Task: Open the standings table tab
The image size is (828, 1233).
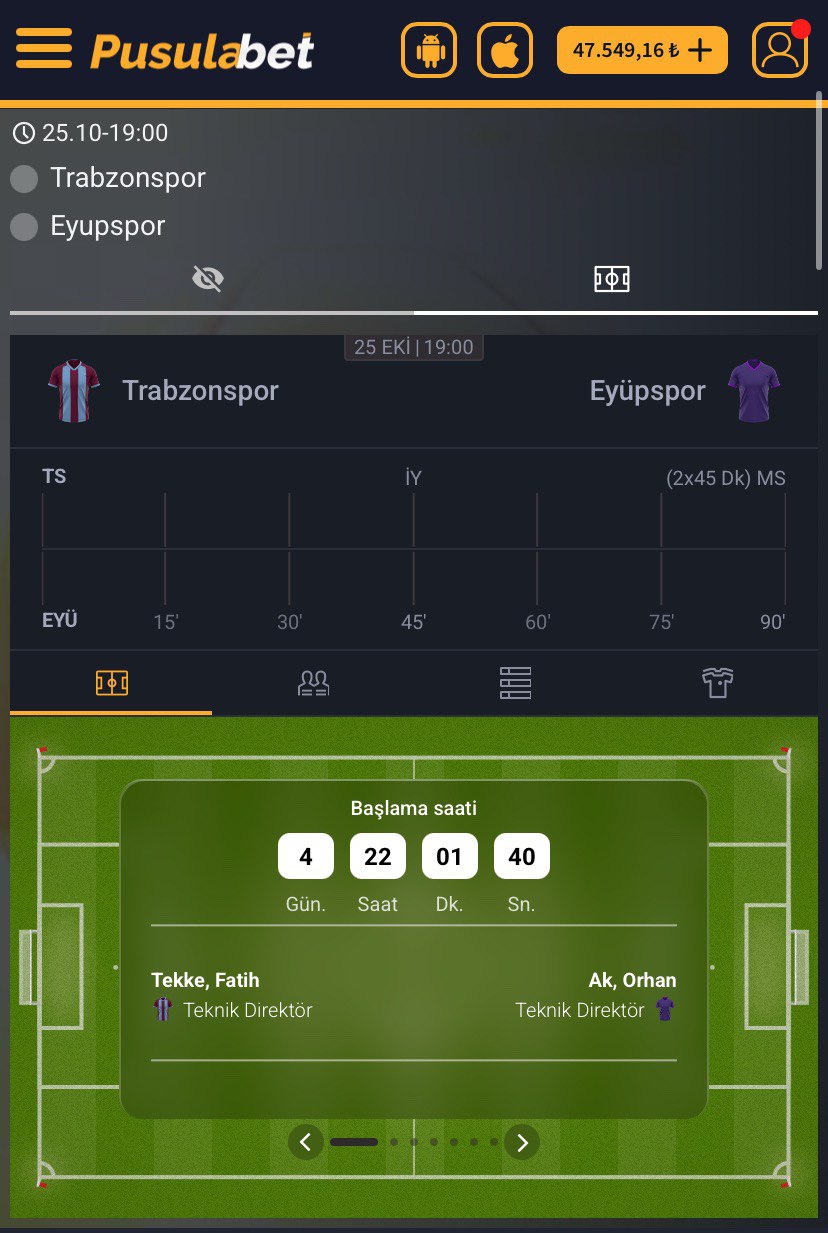Action: pyautogui.click(x=515, y=683)
